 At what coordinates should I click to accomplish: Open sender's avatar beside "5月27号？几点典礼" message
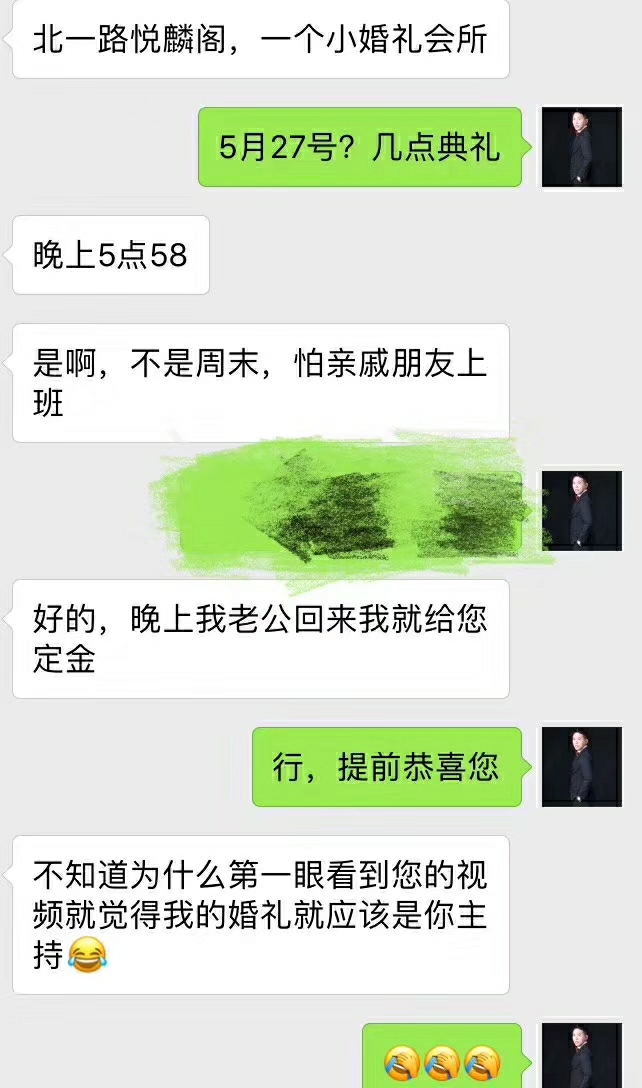tap(582, 147)
